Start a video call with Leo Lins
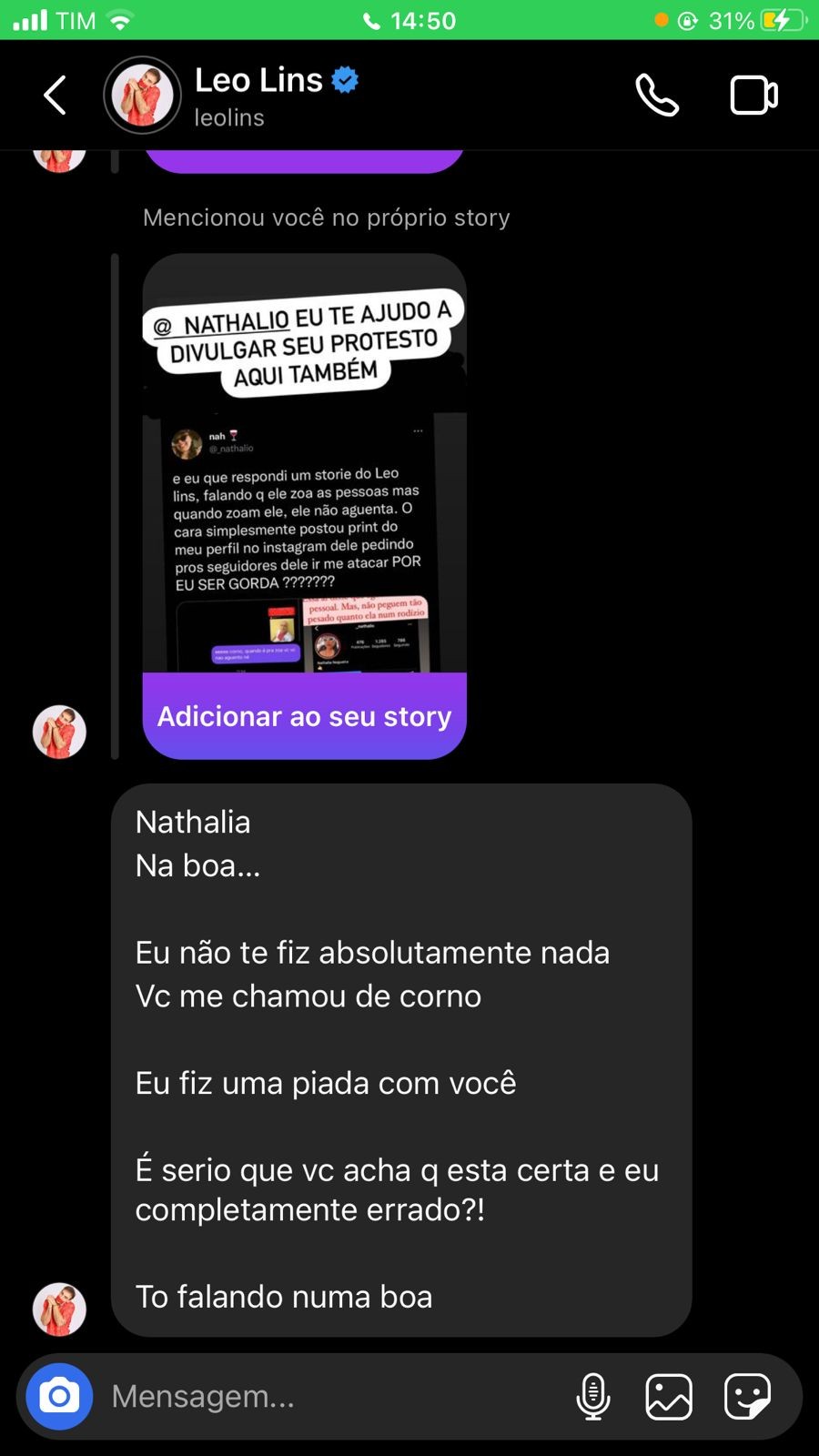The width and height of the screenshot is (819, 1456). 753,96
